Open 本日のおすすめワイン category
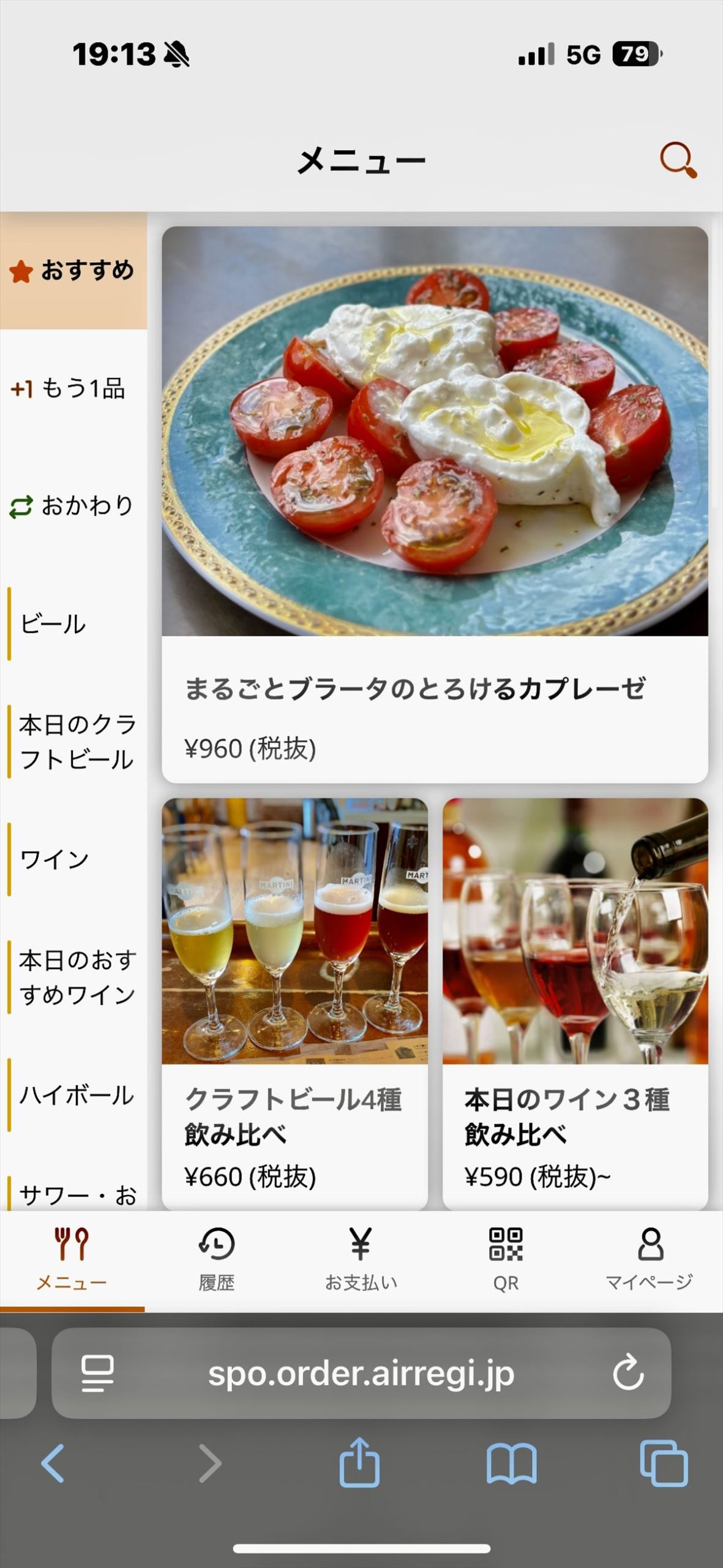The height and width of the screenshot is (1568, 723). coord(76,977)
